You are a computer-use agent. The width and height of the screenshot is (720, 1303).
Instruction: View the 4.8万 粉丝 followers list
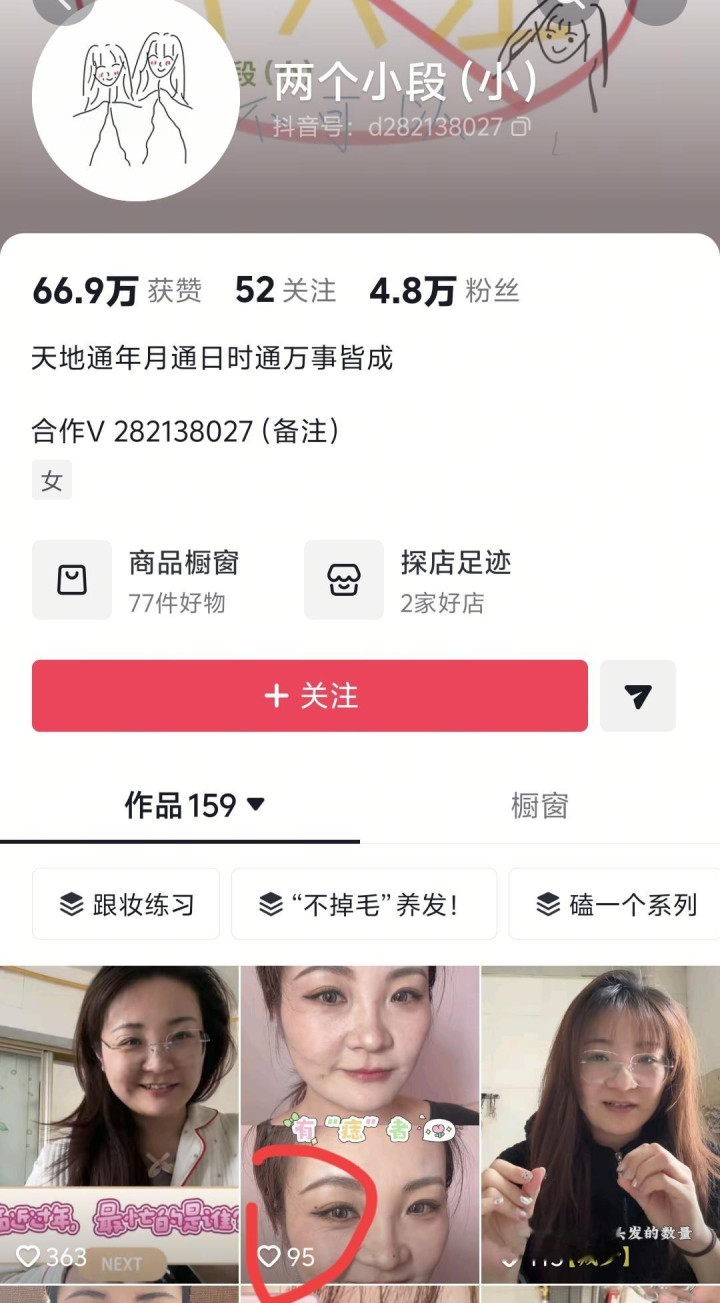(x=444, y=291)
